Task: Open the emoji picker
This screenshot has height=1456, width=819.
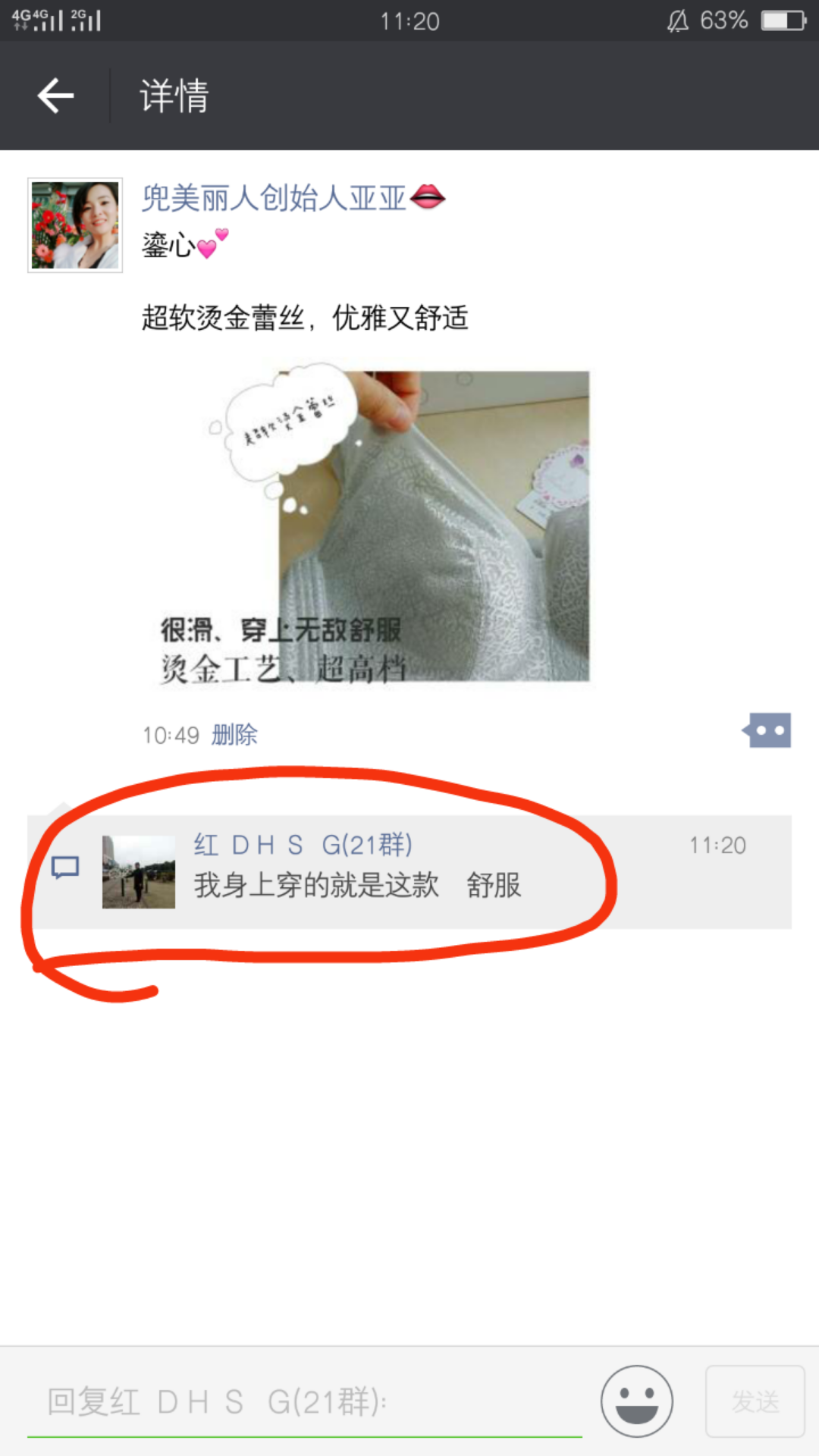Action: 636,1401
